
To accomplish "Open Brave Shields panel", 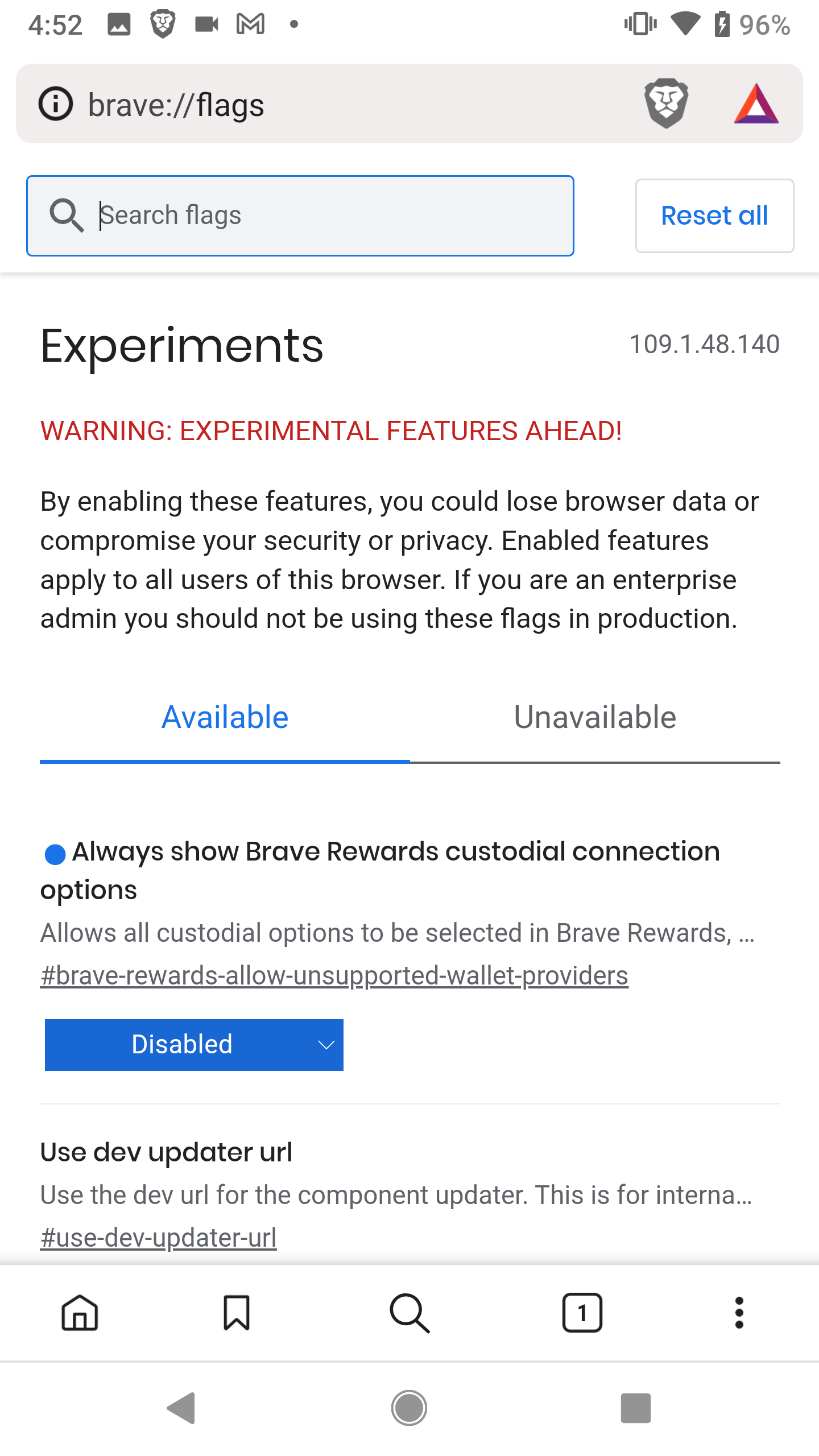I will [665, 104].
